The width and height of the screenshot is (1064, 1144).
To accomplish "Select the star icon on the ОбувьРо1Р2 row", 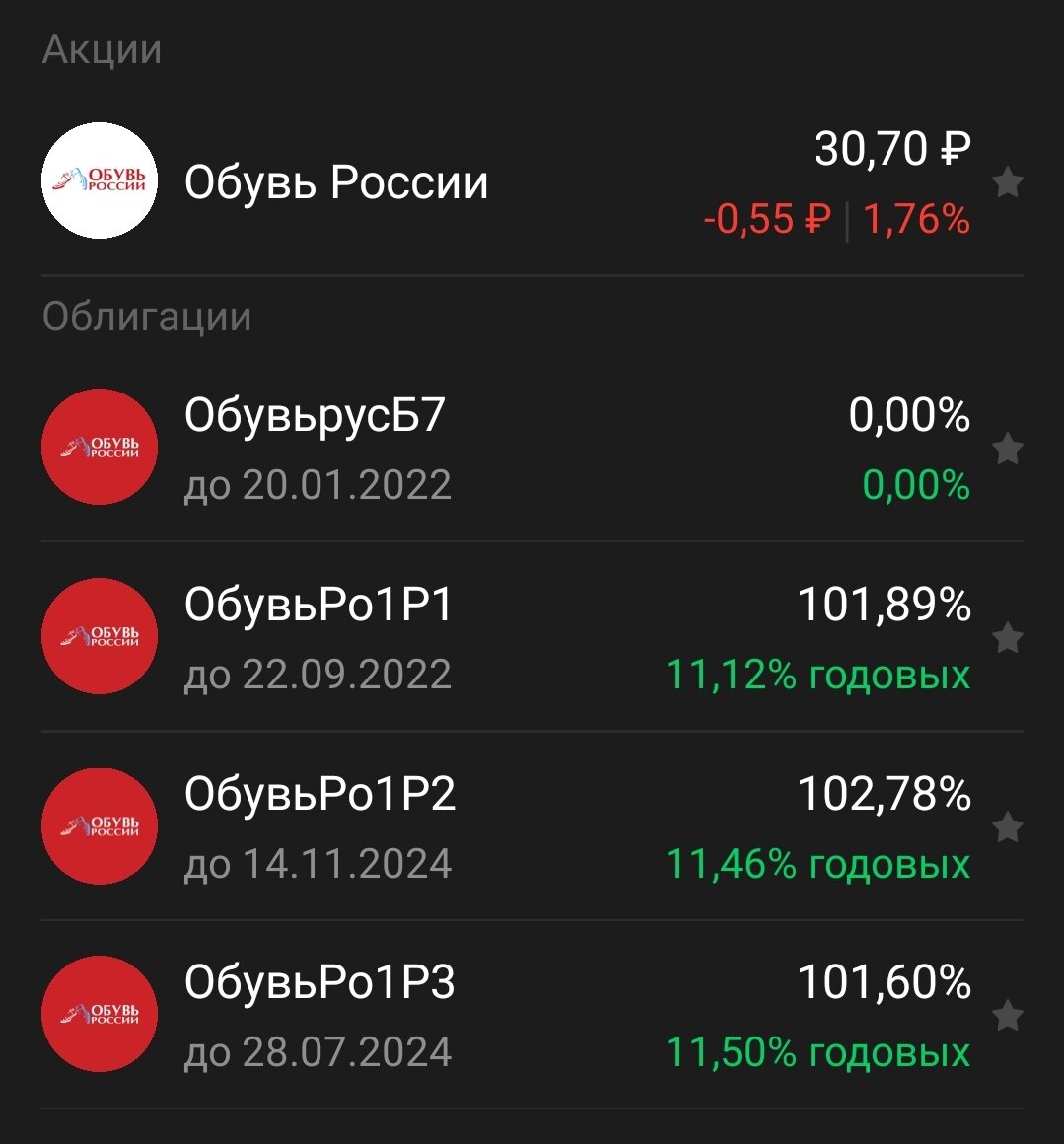I will point(1008,826).
